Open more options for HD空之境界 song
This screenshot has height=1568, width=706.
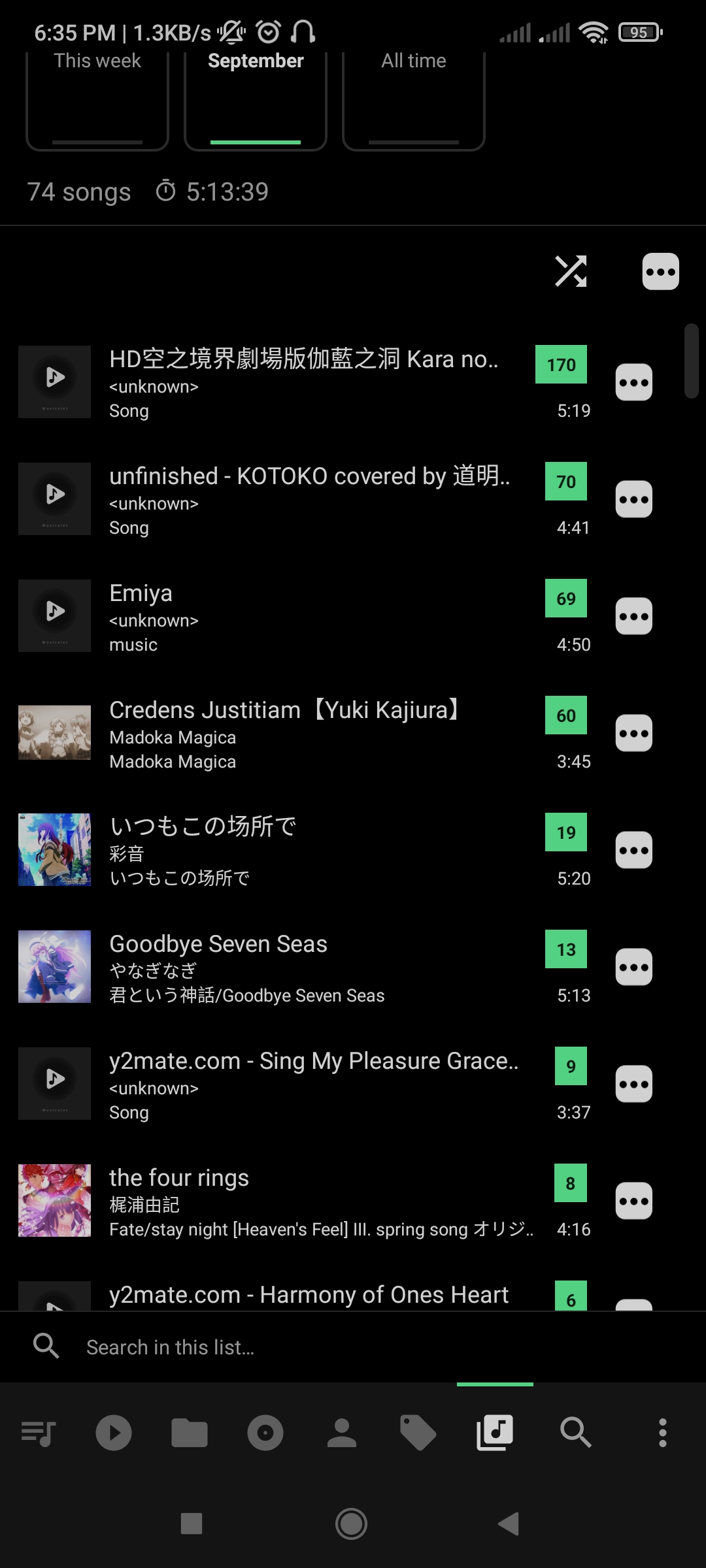pos(633,382)
